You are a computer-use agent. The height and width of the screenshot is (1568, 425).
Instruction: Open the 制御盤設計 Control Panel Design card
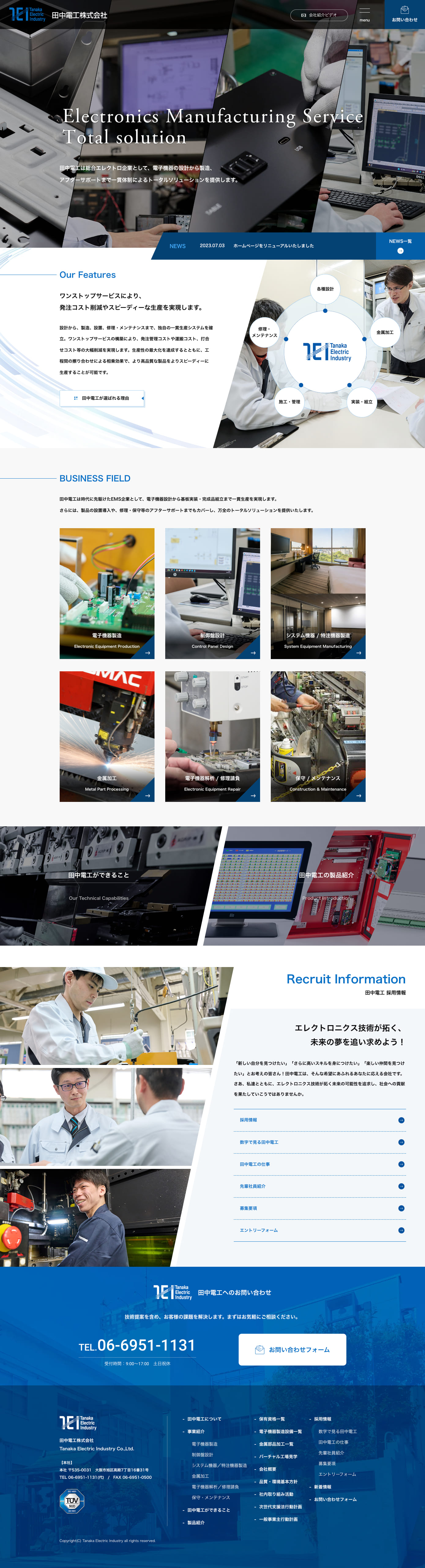point(212,593)
